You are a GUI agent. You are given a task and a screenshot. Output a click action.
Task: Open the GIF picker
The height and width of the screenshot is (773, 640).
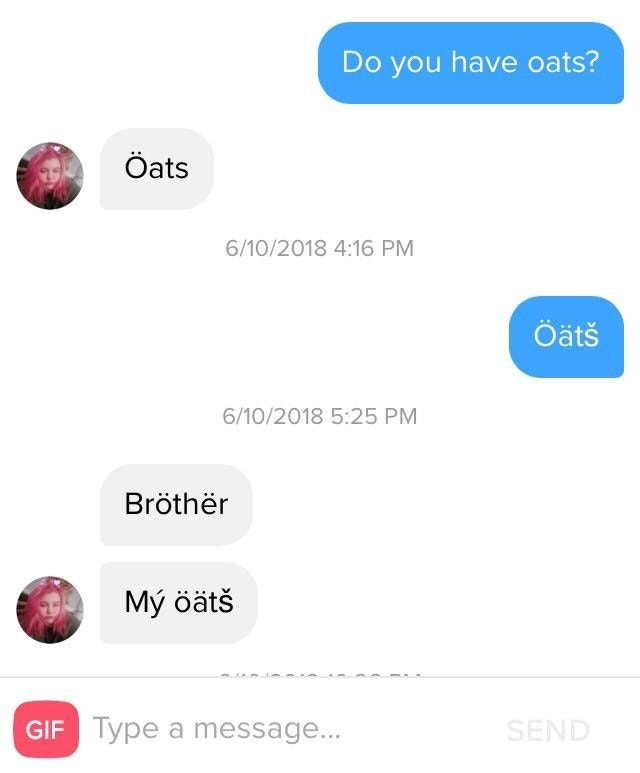point(45,729)
